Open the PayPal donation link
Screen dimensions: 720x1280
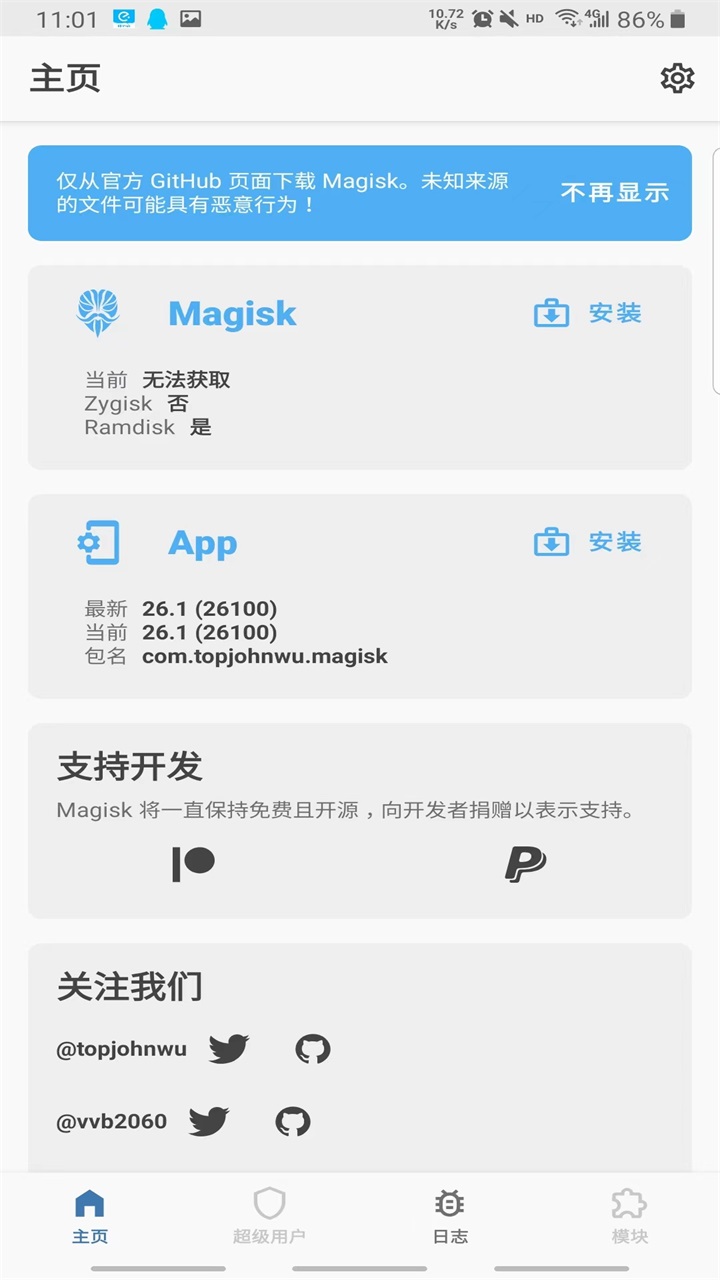525,864
